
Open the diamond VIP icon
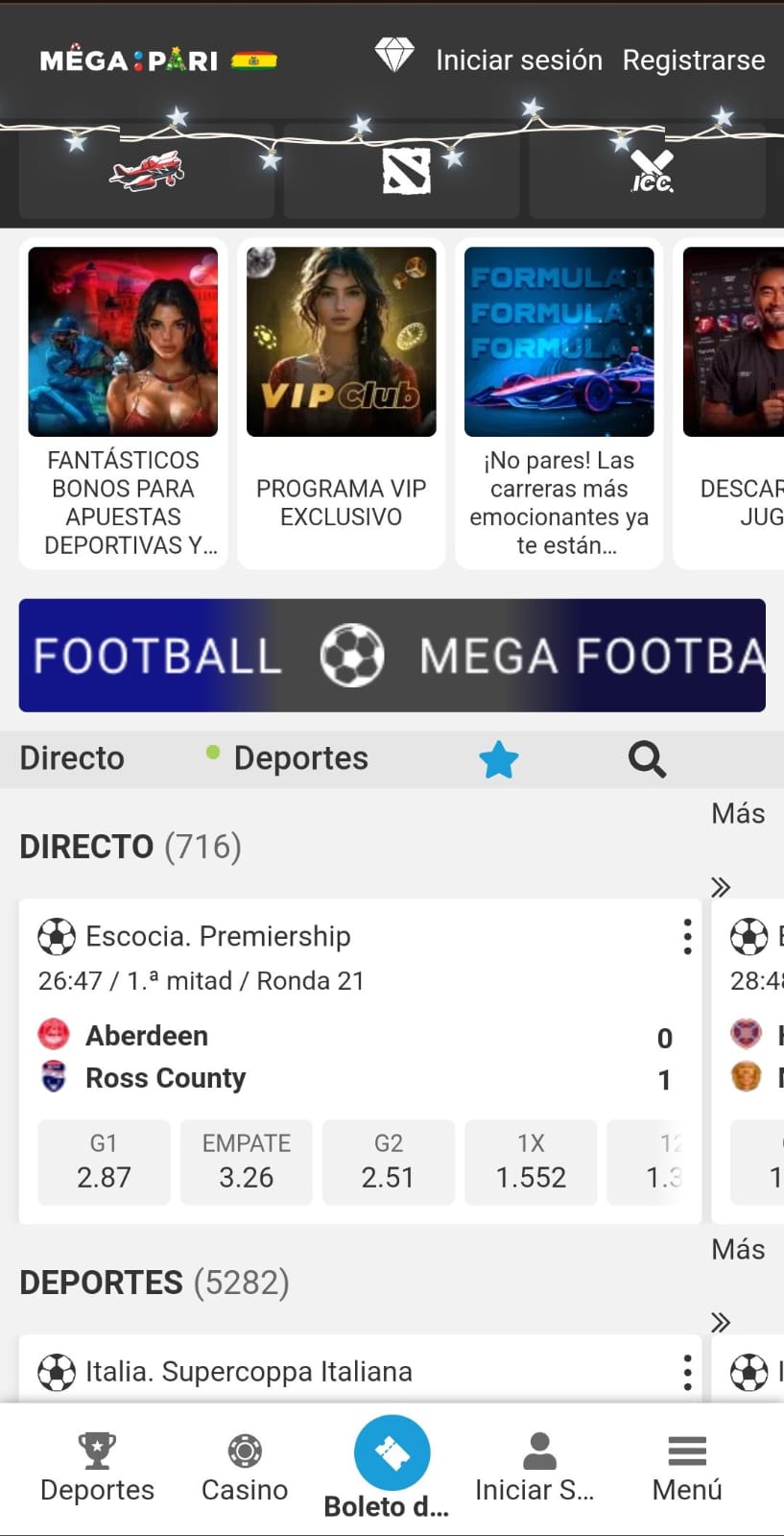(x=393, y=56)
